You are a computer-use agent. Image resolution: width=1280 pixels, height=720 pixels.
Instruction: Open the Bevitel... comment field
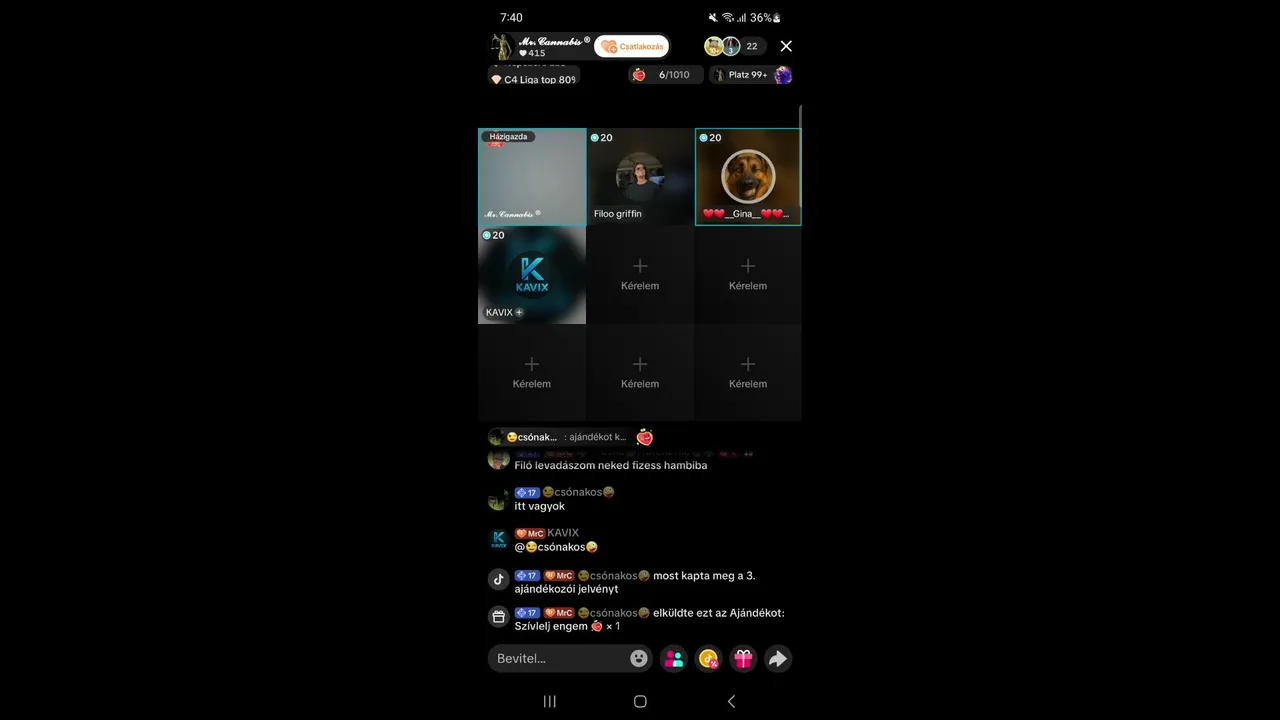[558, 658]
